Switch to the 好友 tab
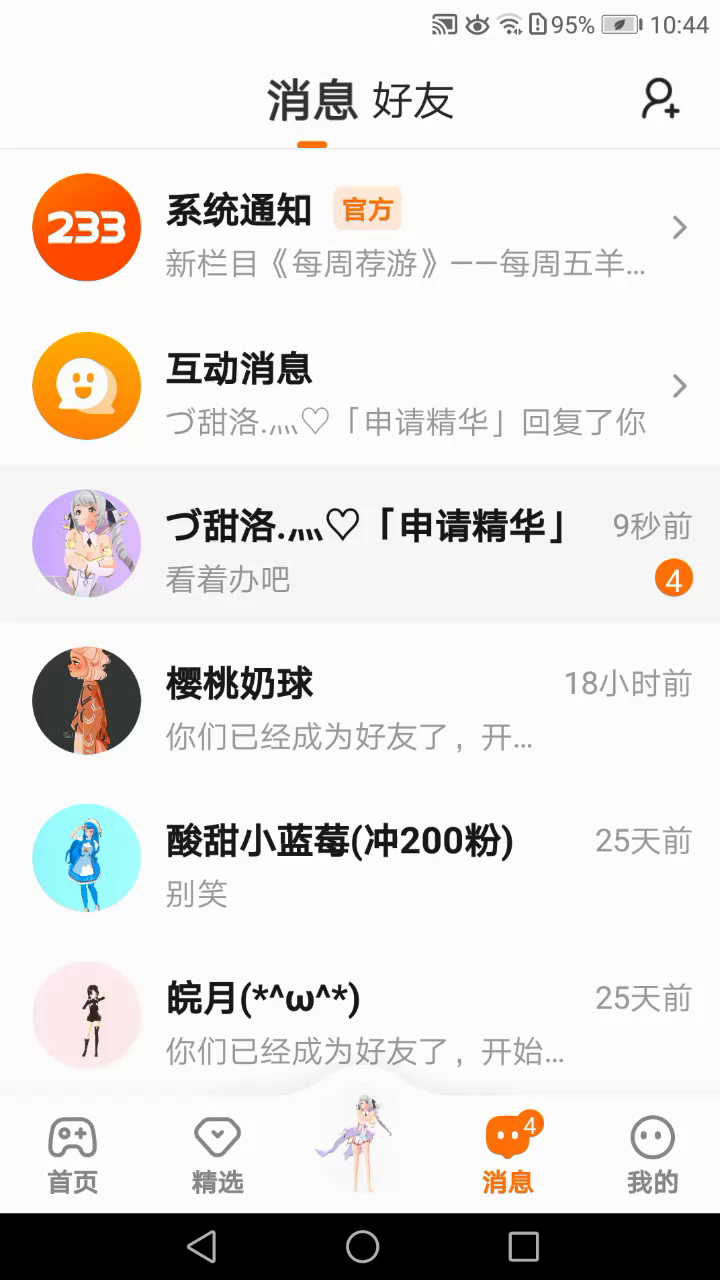Image resolution: width=720 pixels, height=1280 pixels. pyautogui.click(x=413, y=101)
